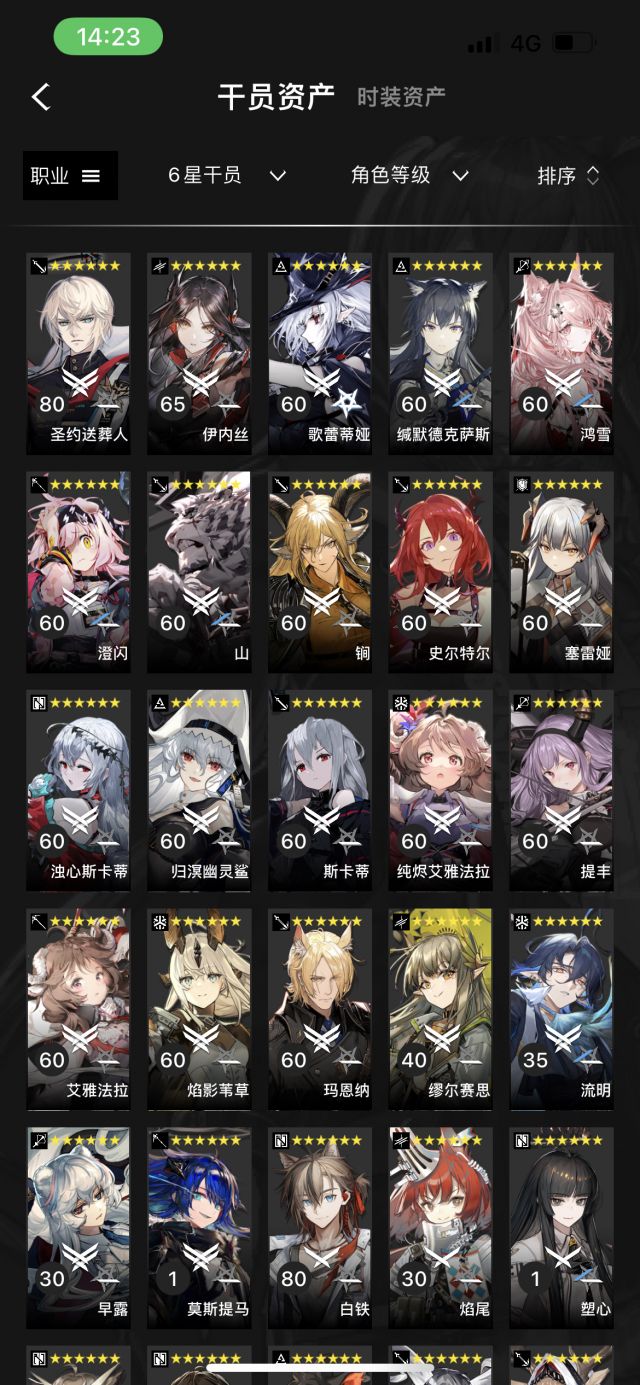Image resolution: width=640 pixels, height=1385 pixels.
Task: Open operator card 缪尔赛思
Action: (441, 1009)
